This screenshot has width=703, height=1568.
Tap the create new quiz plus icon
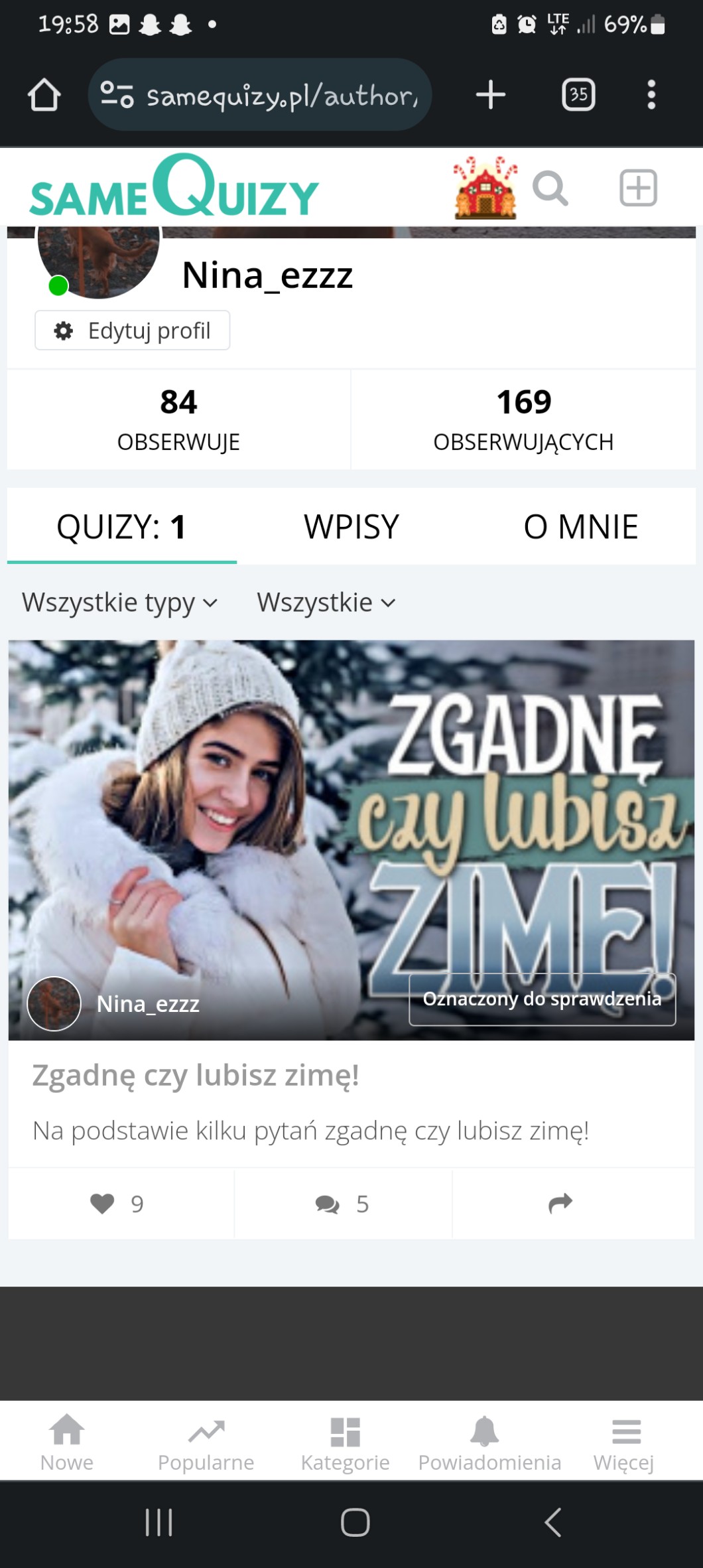click(638, 188)
